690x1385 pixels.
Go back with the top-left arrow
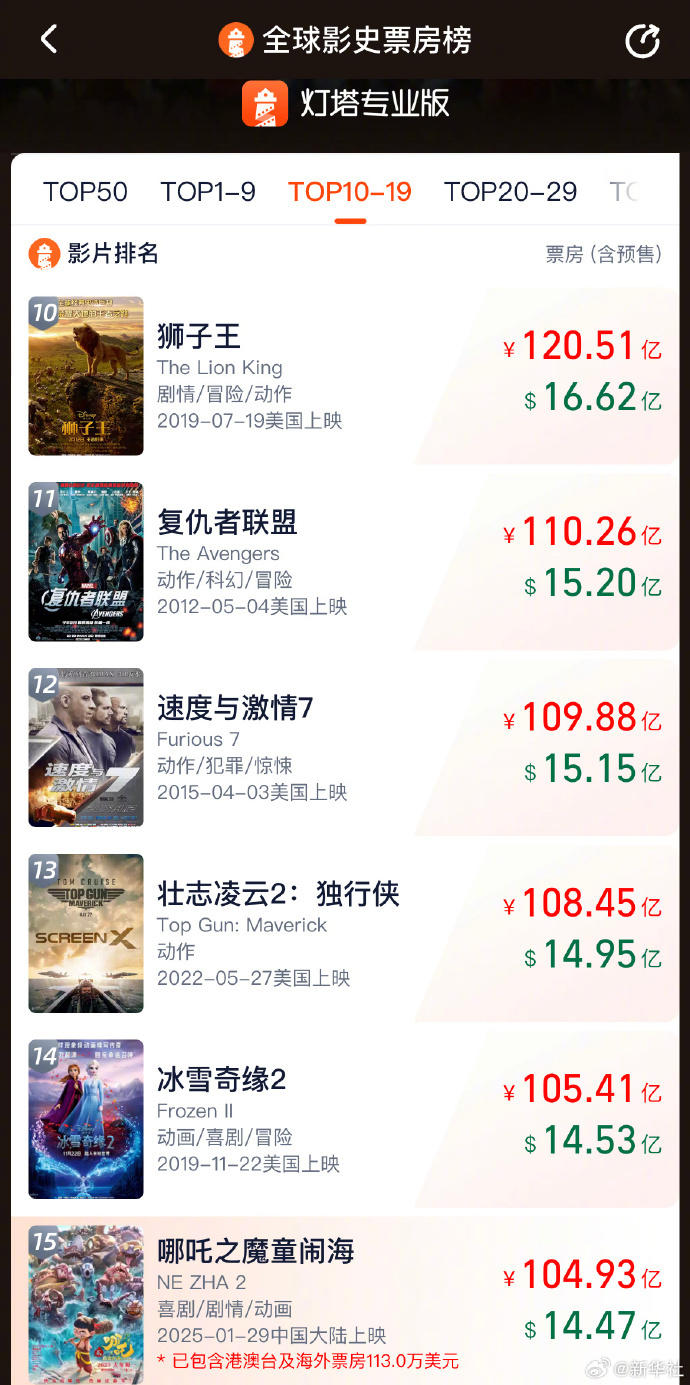pos(48,39)
